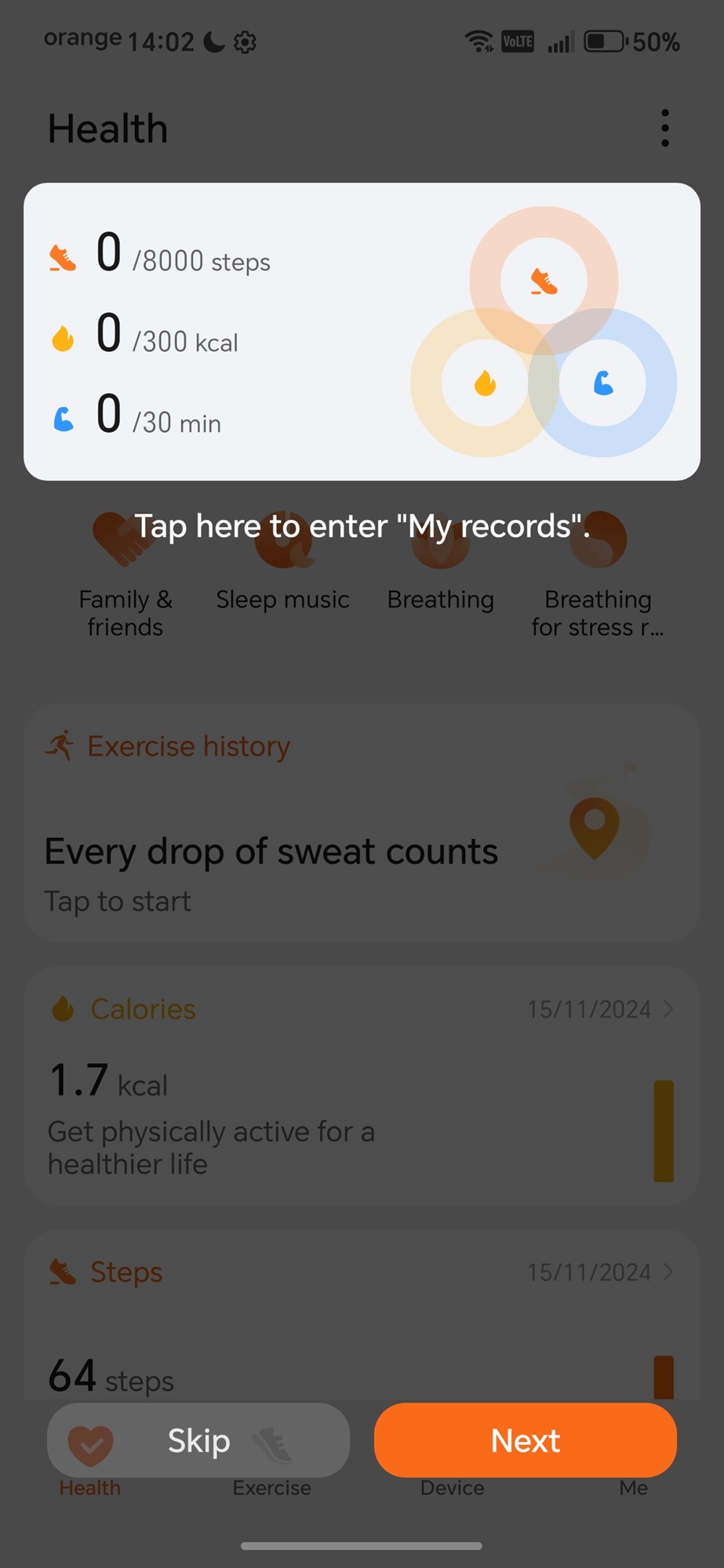Open the highlighted My records activity card
Viewport: 724px width, 1568px height.
coord(362,332)
